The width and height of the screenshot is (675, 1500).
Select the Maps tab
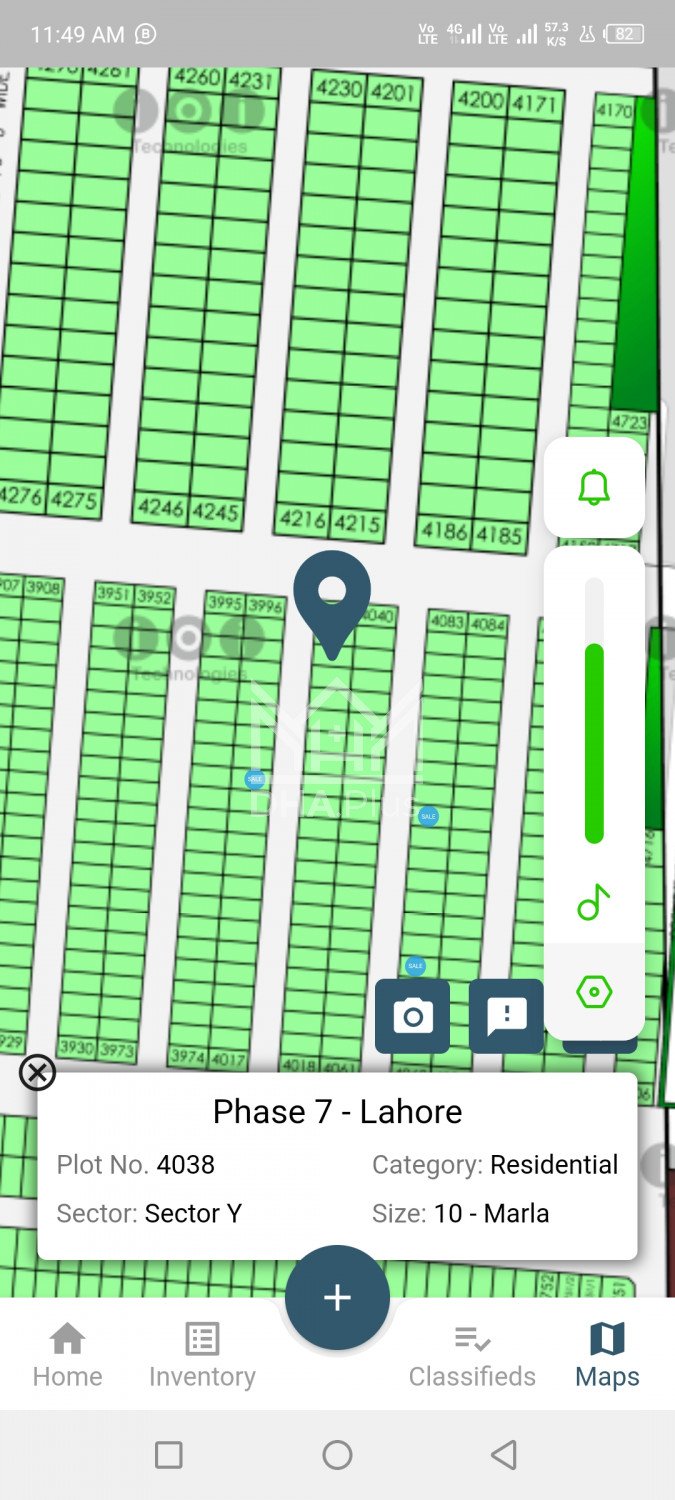607,1354
